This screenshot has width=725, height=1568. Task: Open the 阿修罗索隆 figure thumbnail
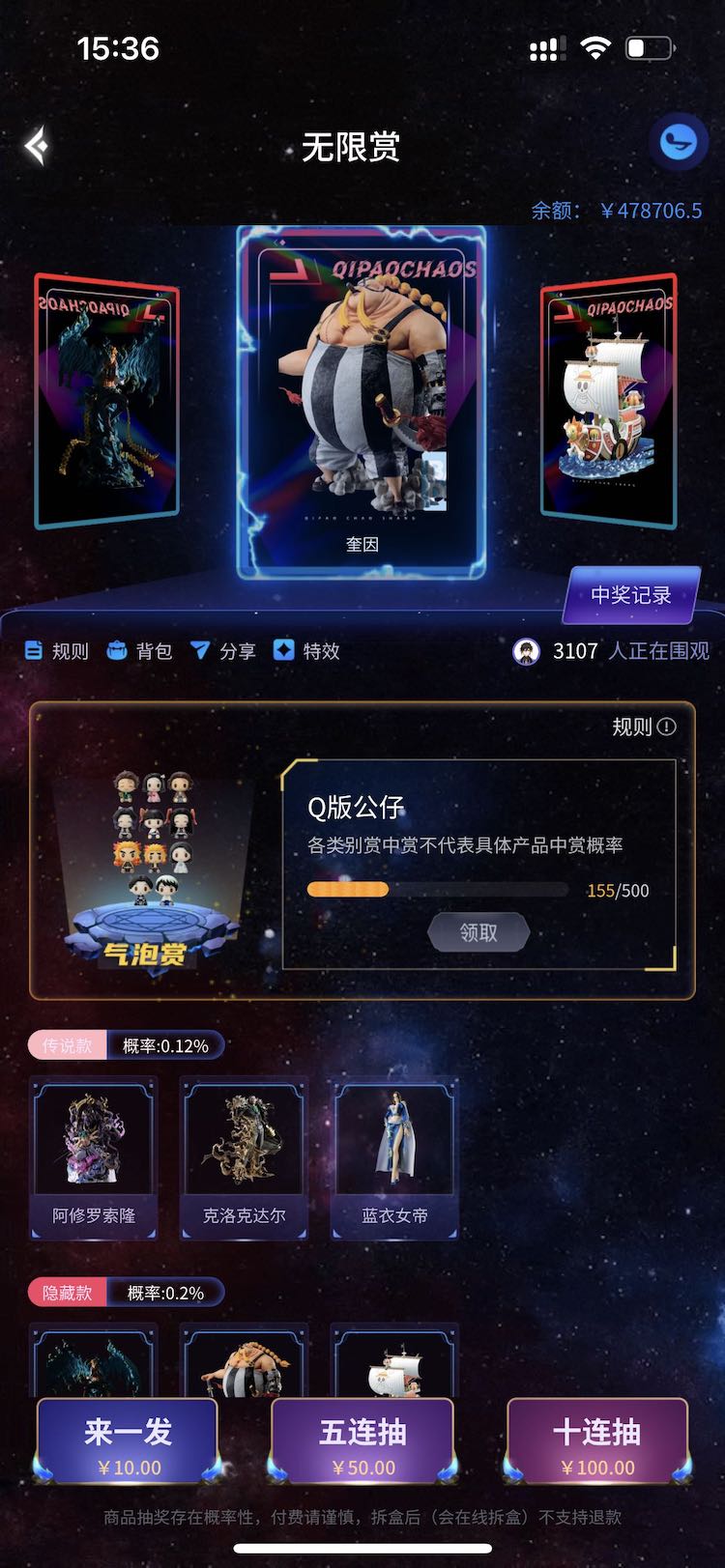point(93,1150)
